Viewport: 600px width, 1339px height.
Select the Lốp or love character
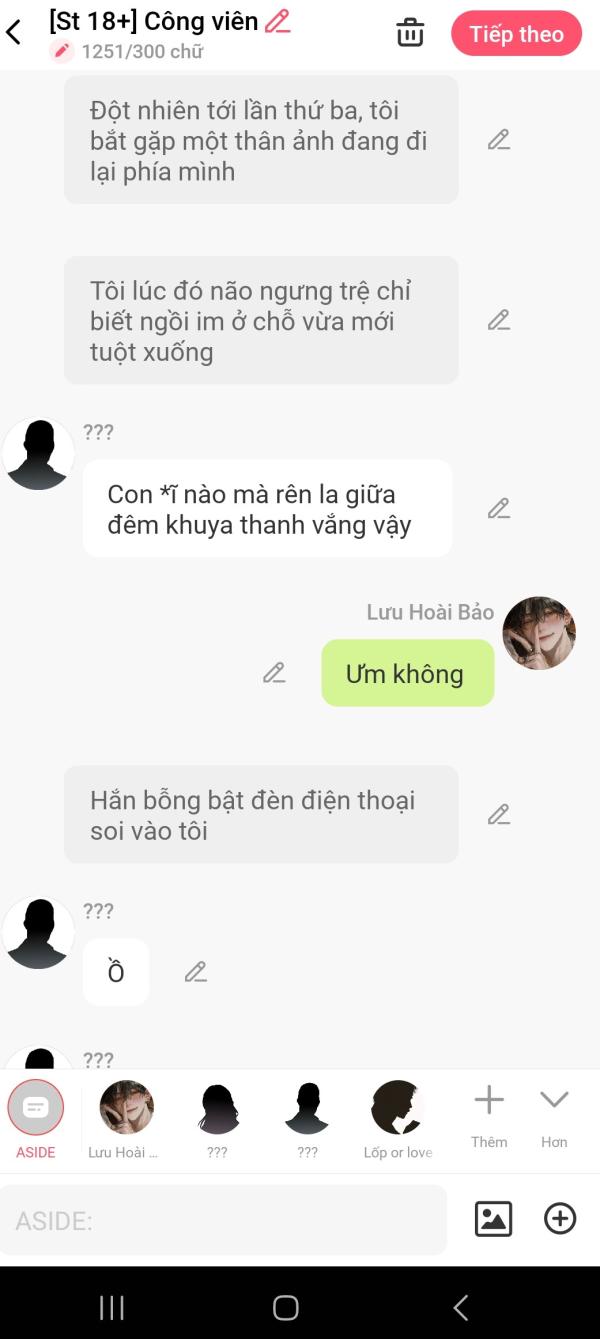[x=398, y=1119]
